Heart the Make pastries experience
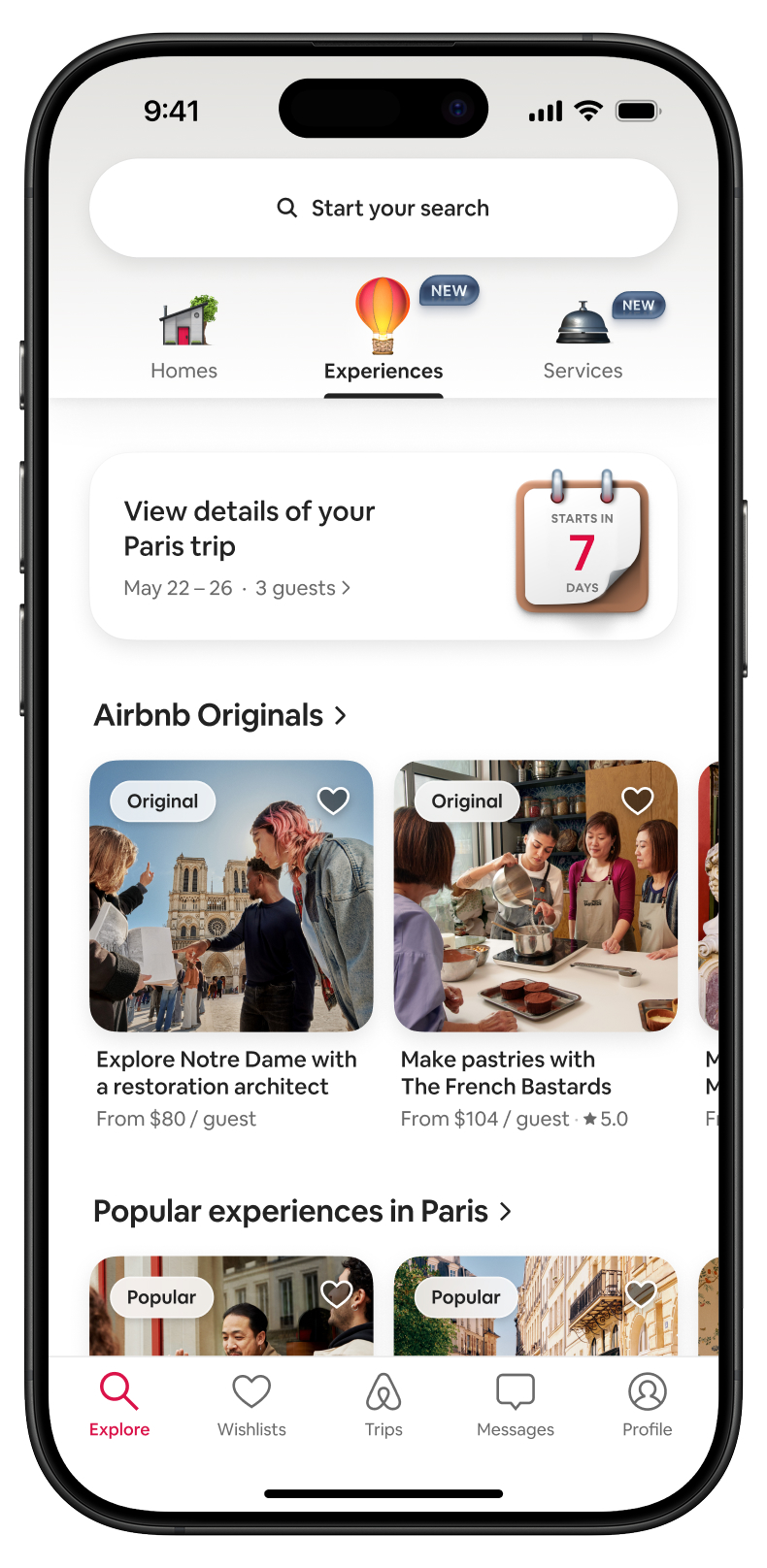This screenshot has height=1568, width=767. click(x=637, y=800)
